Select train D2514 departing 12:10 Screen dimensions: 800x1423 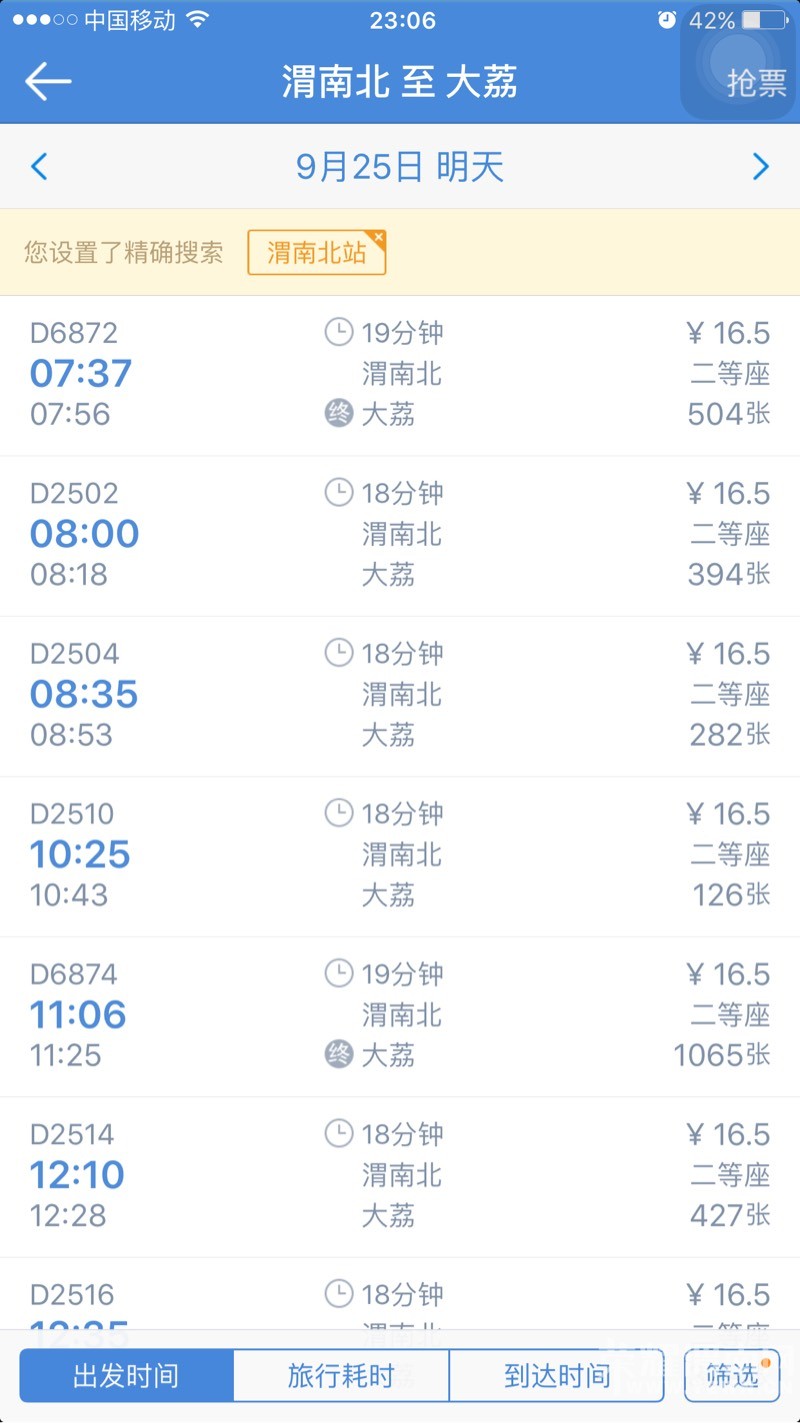pos(400,1177)
